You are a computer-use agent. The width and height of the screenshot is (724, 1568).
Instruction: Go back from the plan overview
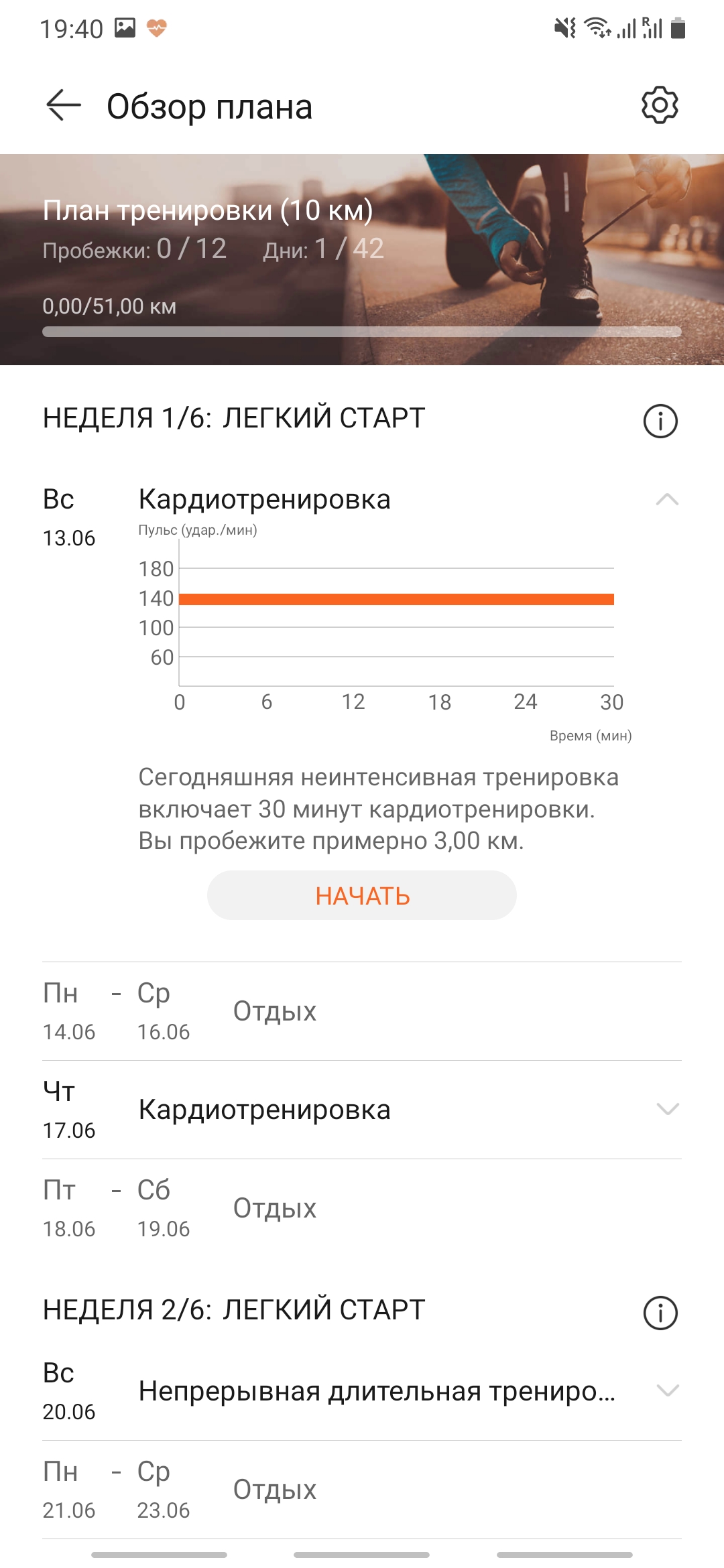(x=64, y=106)
